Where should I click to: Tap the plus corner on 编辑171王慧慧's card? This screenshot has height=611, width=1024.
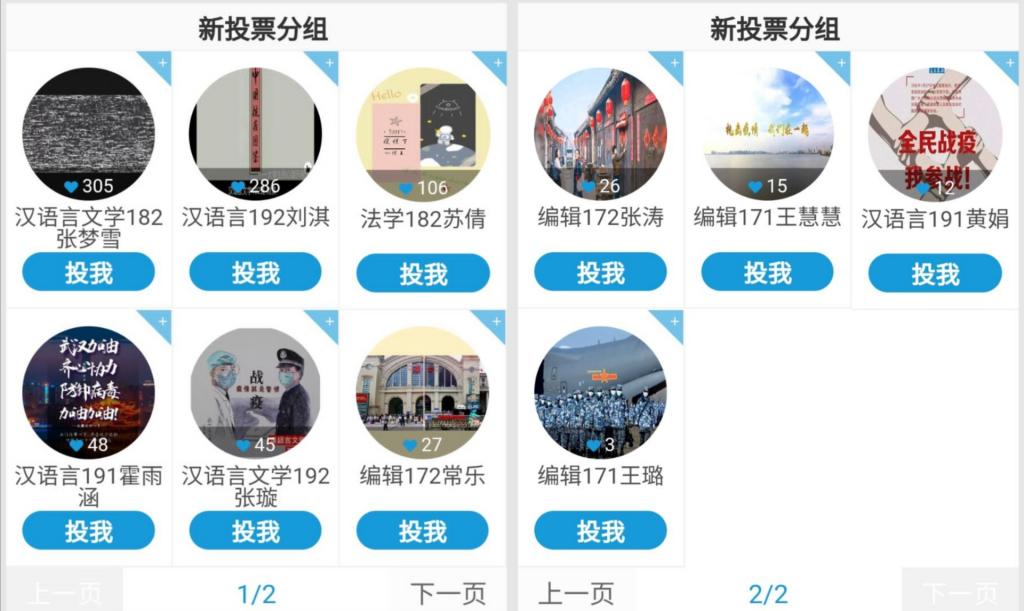point(840,62)
